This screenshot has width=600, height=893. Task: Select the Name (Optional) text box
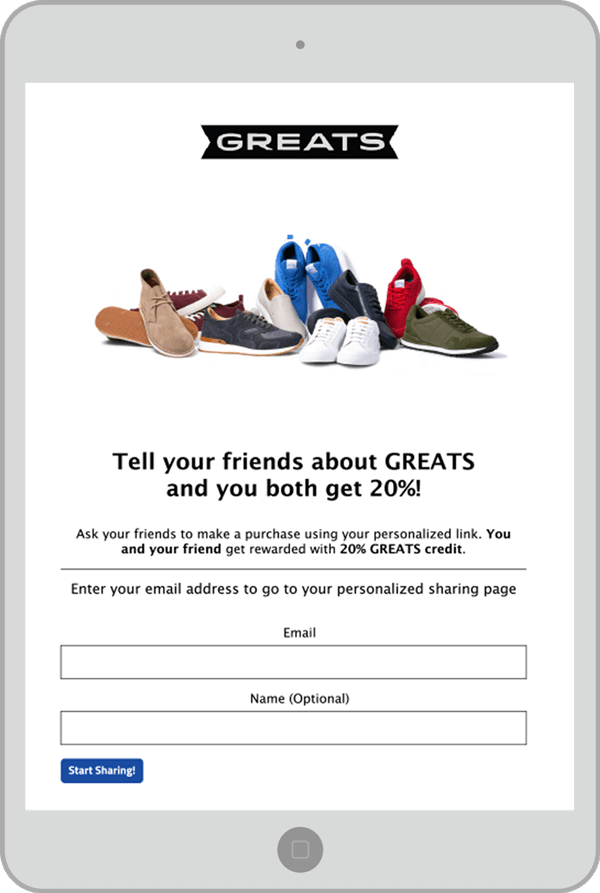(x=293, y=728)
